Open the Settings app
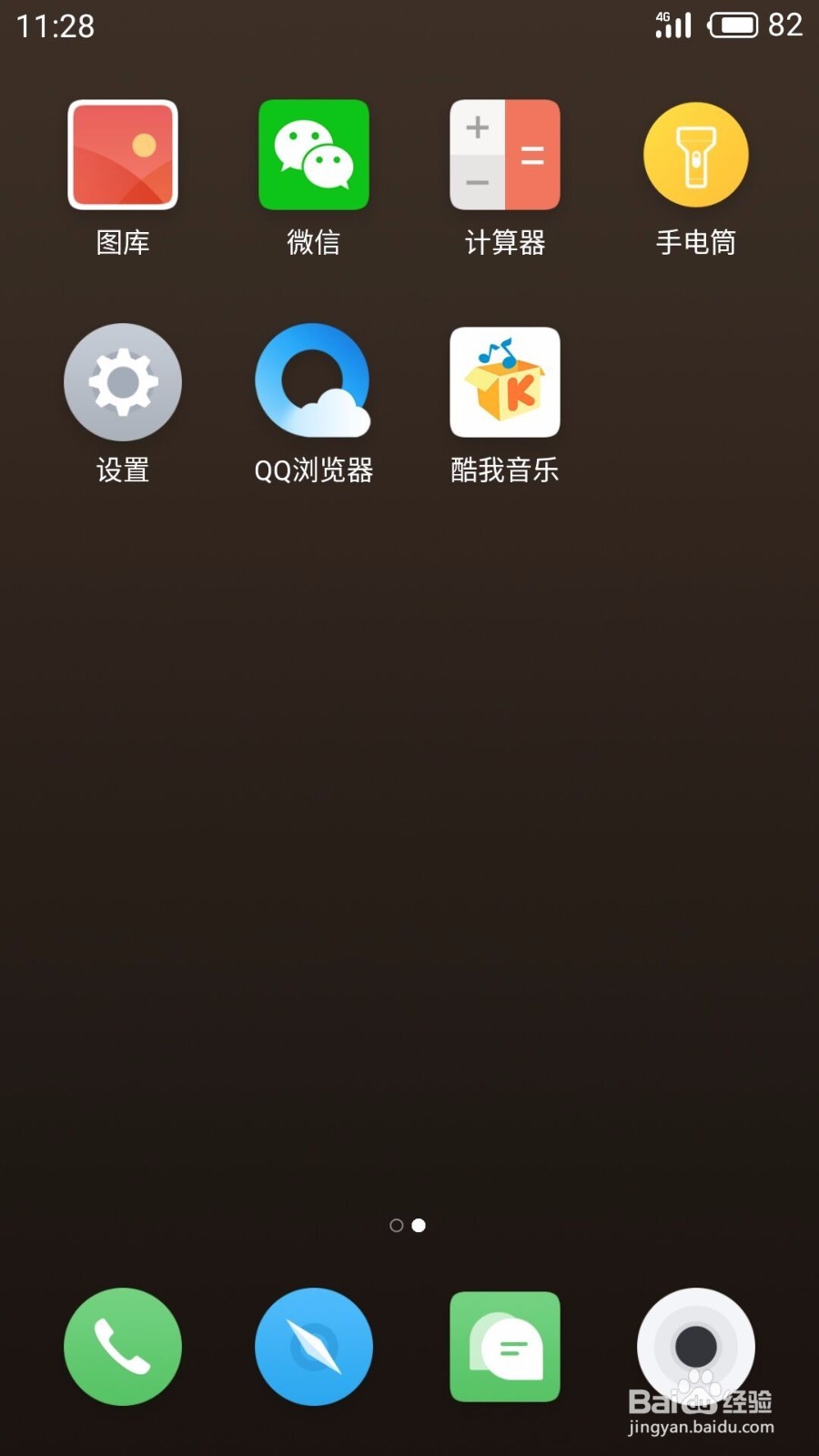Screen dimensions: 819x1456 (123, 382)
